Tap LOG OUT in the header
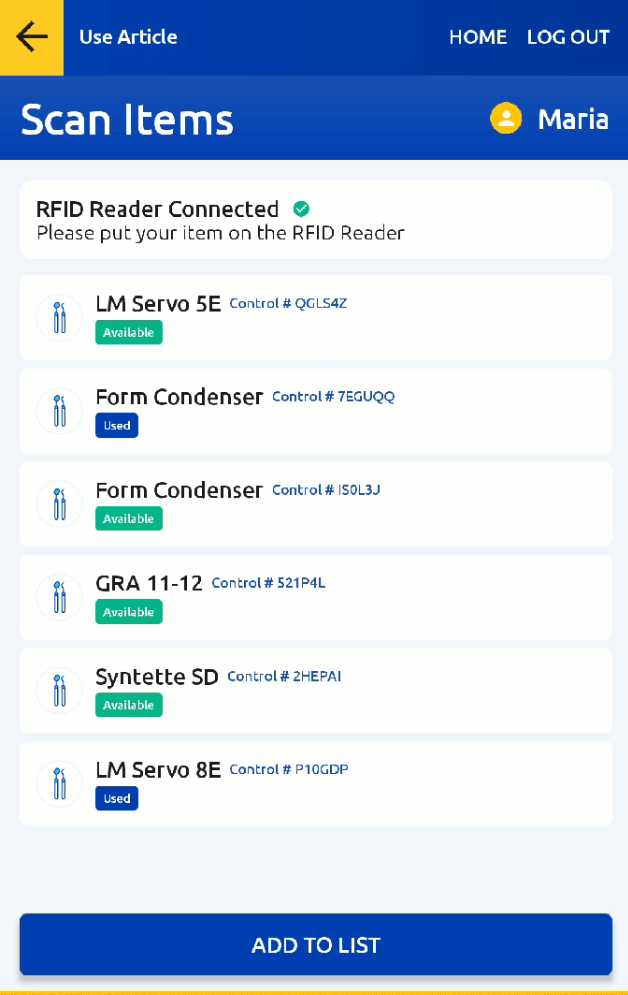This screenshot has width=628, height=995. pos(567,37)
